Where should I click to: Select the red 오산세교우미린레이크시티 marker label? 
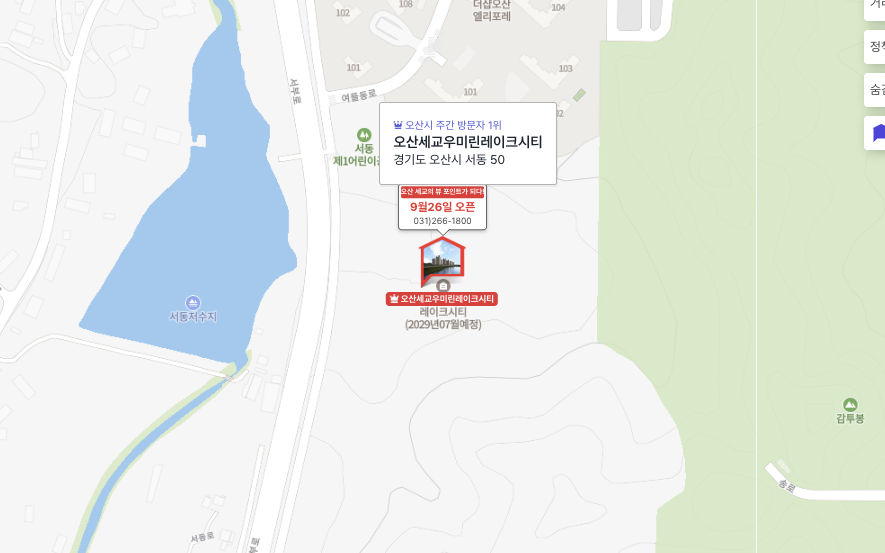442,299
